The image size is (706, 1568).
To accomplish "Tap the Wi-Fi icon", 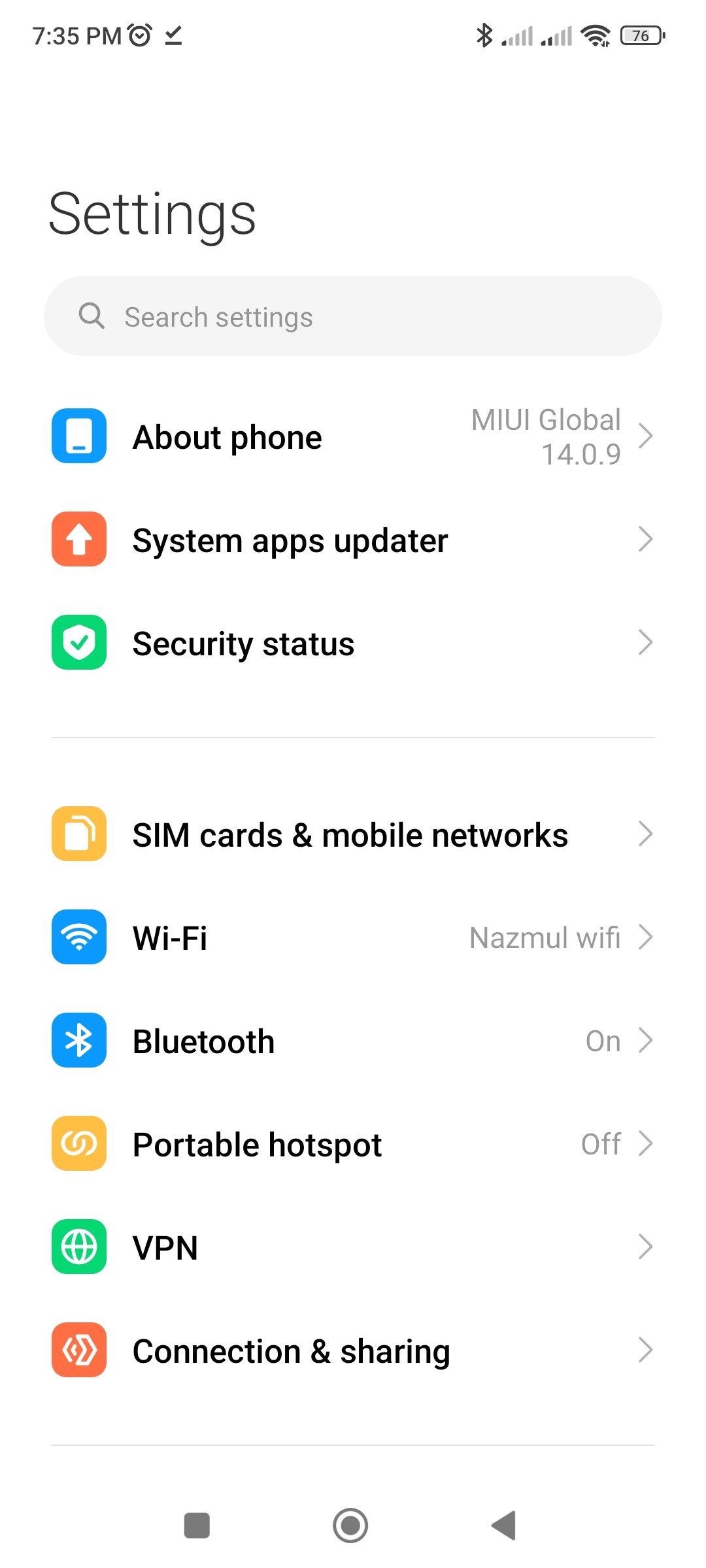I will [78, 937].
